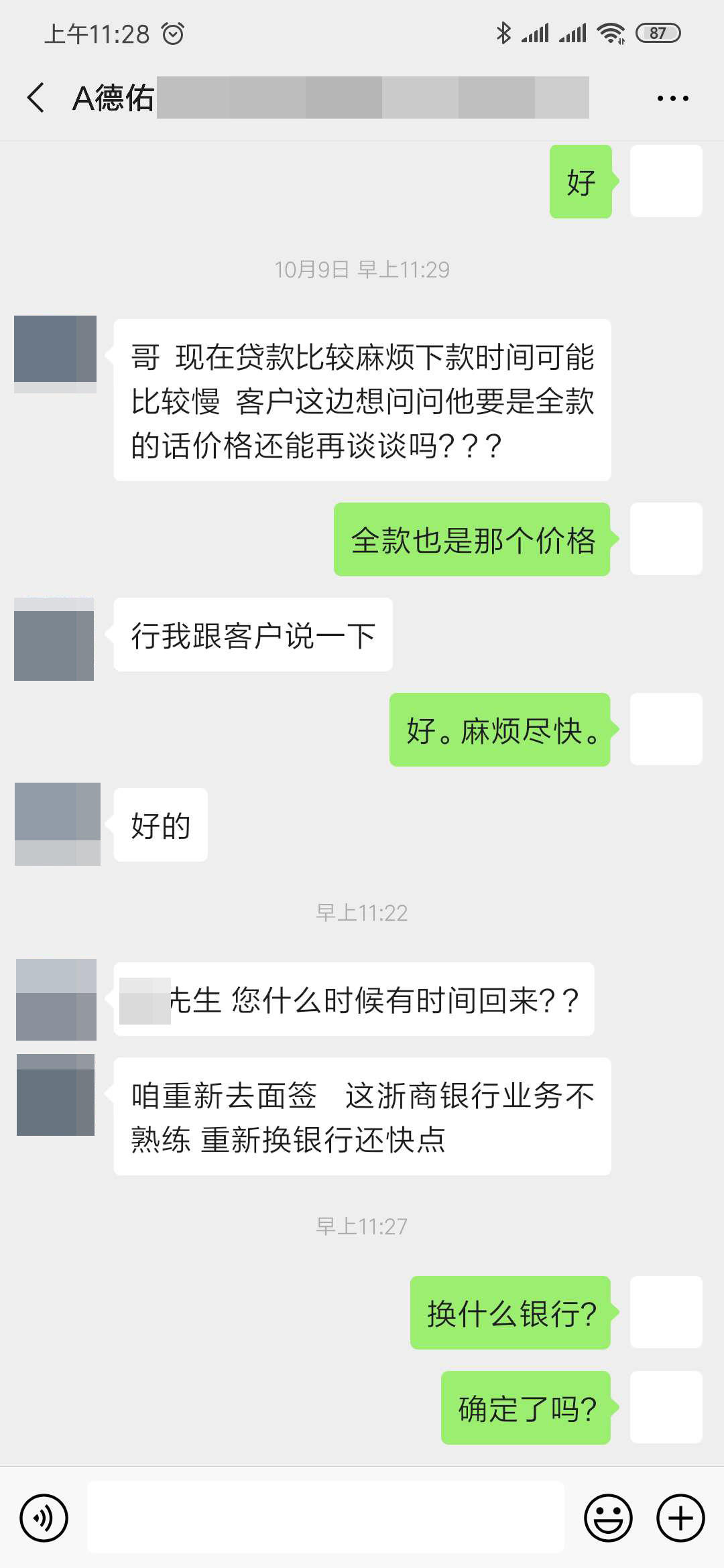
Task: Open contact avatar beside 行我跟客户说一下
Action: pos(54,639)
